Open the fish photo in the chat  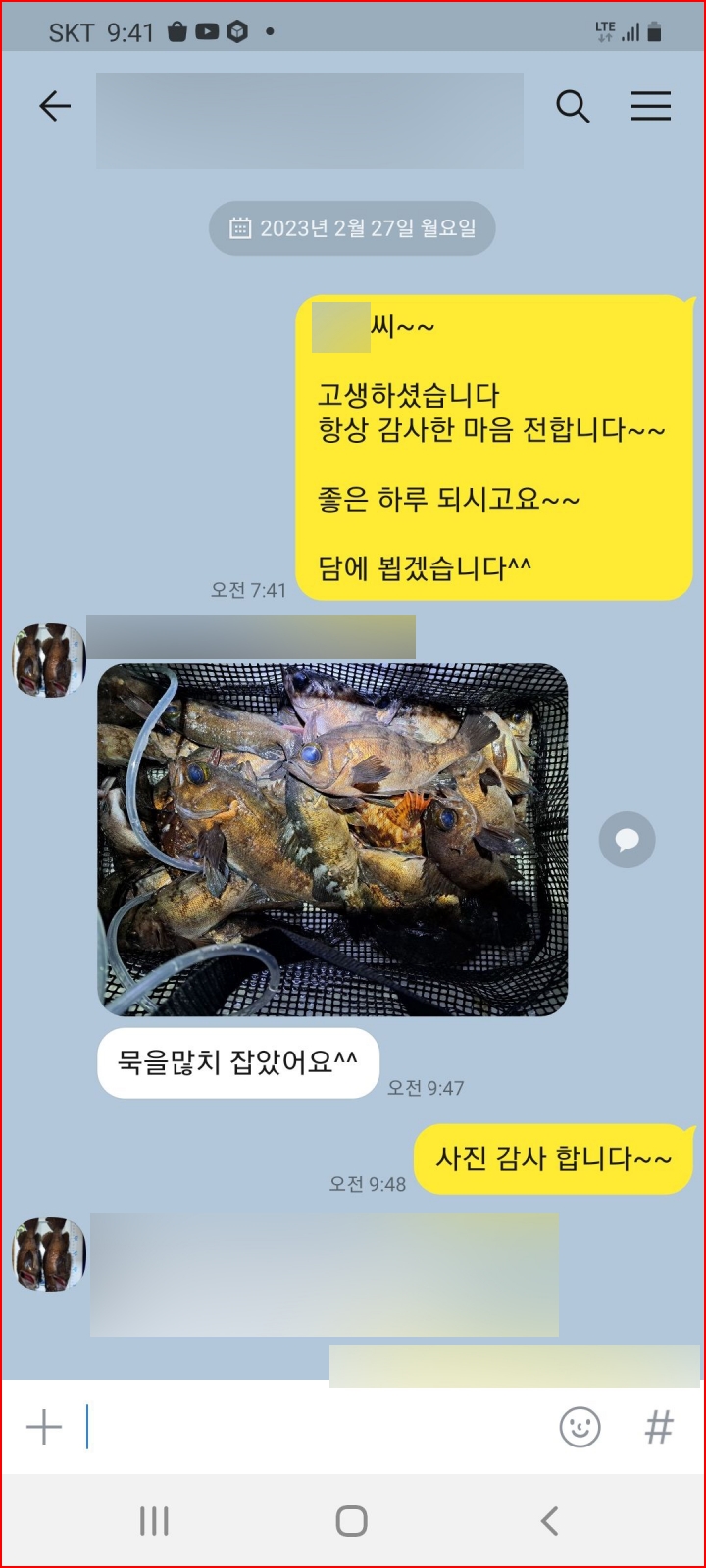click(x=332, y=840)
